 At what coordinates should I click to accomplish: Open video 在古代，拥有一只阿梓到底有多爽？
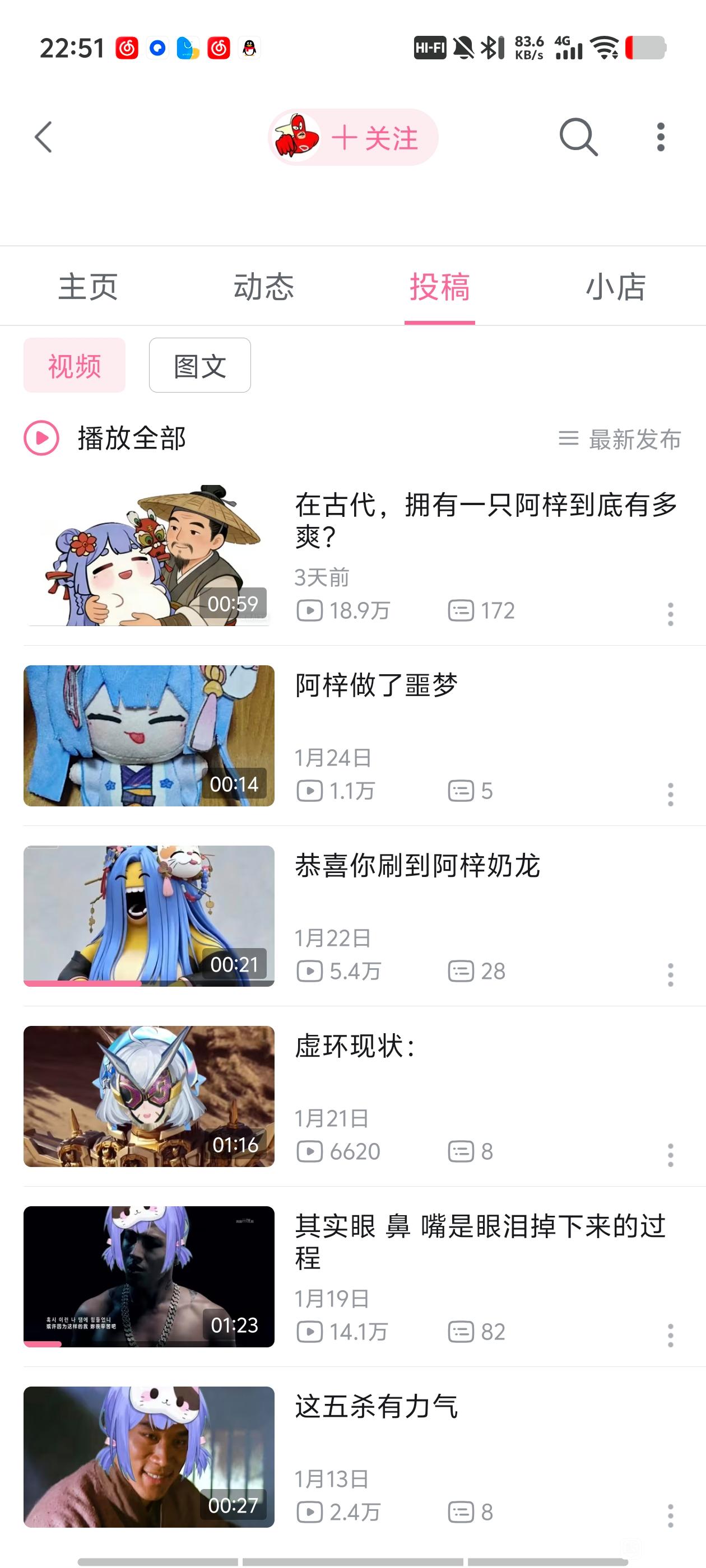(x=485, y=520)
